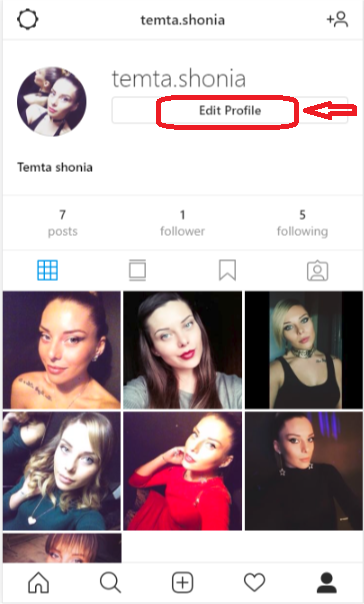
Task: Switch to the grid view tab
Action: (x=48, y=270)
